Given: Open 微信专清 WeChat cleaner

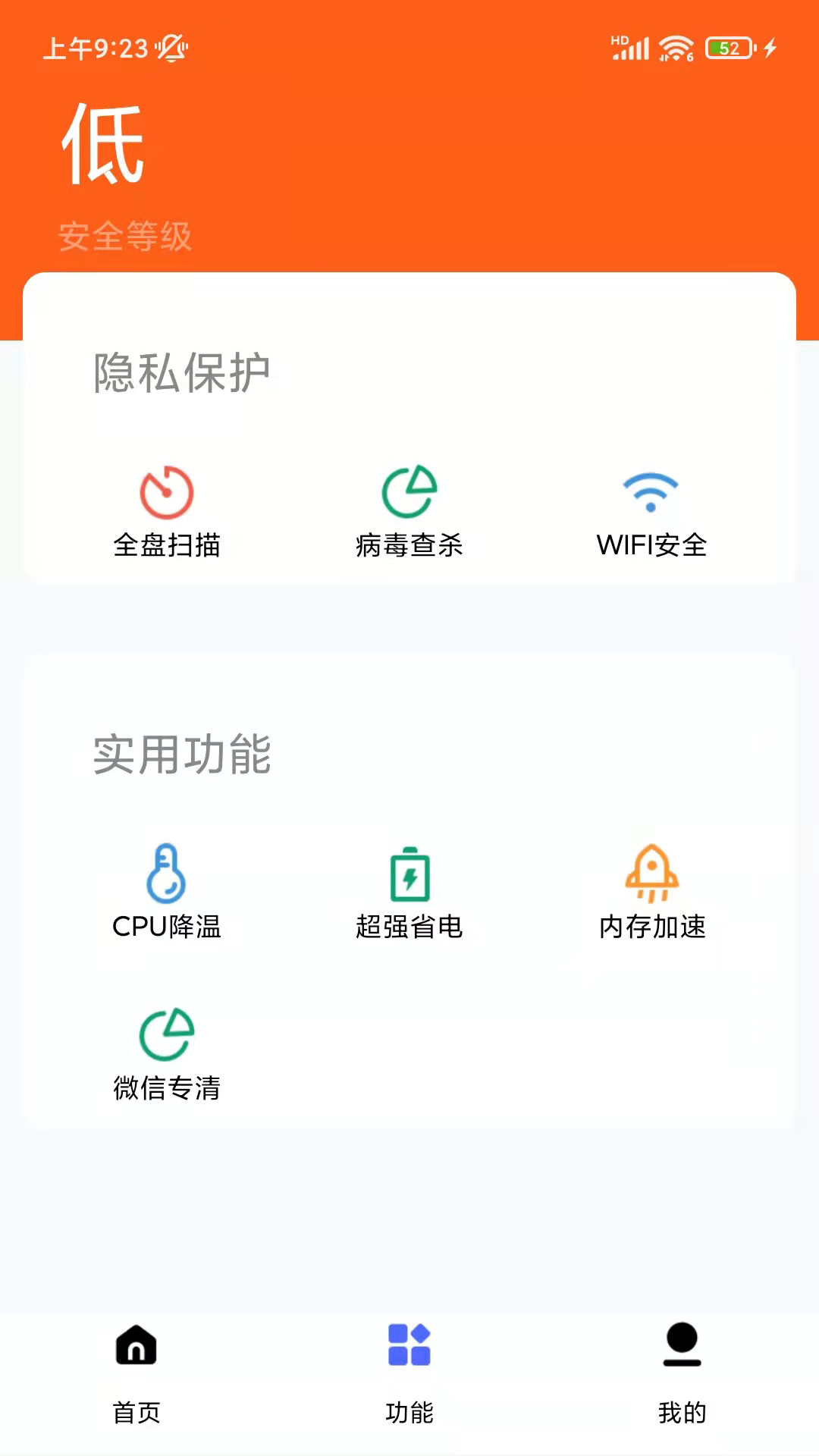Looking at the screenshot, I should 167,1054.
